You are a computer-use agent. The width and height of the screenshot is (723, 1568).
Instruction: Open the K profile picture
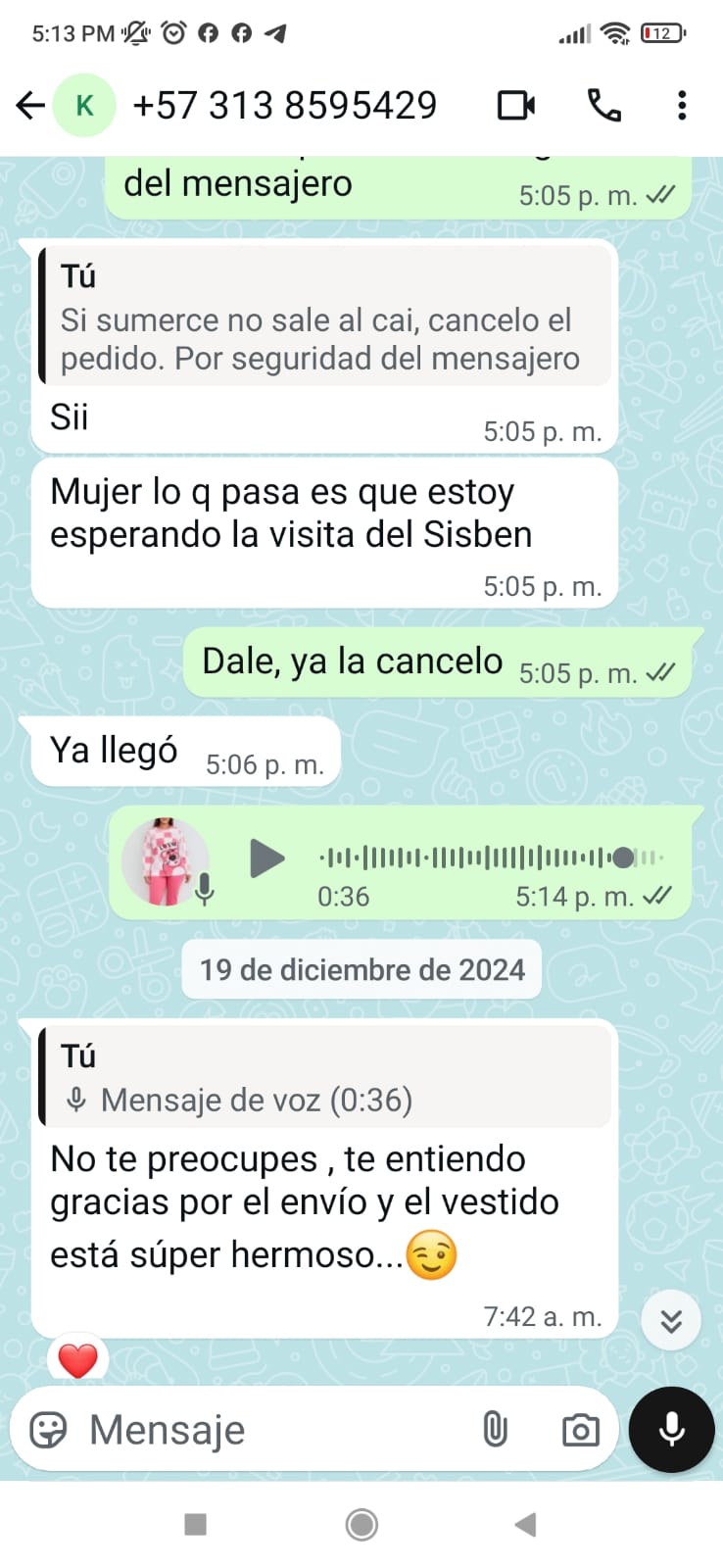pyautogui.click(x=85, y=105)
